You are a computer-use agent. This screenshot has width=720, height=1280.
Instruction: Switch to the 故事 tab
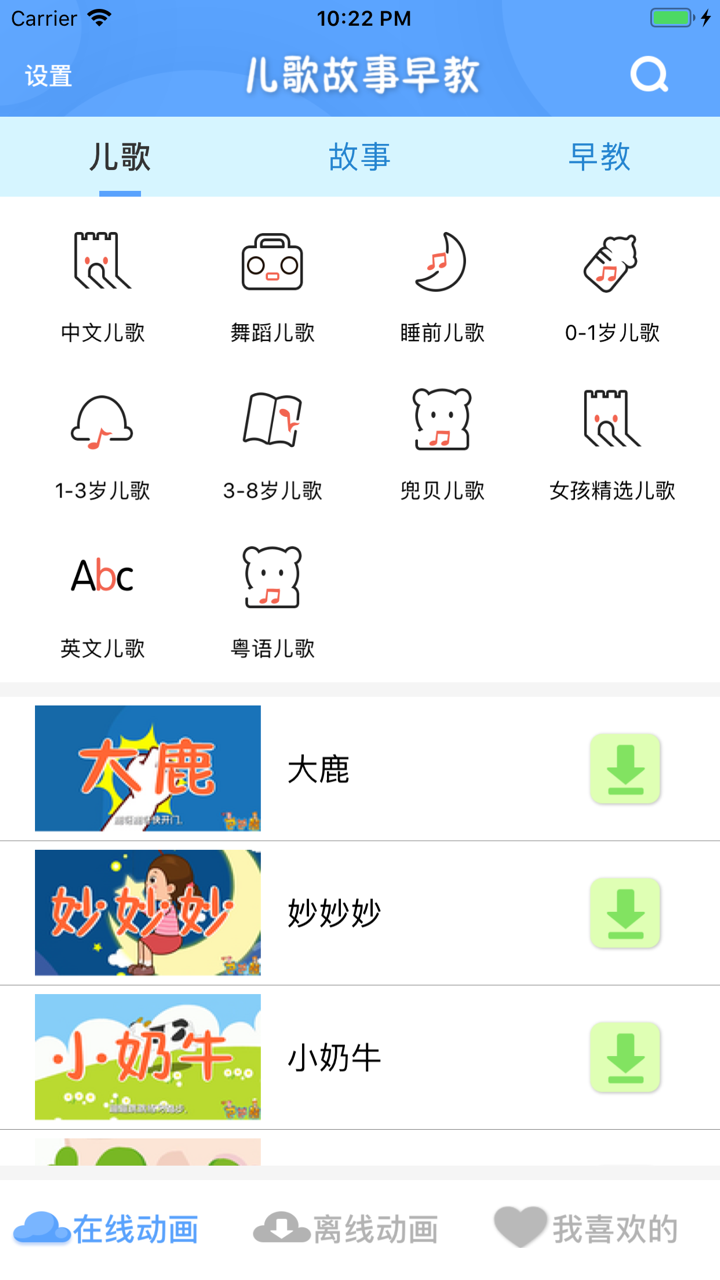click(359, 157)
